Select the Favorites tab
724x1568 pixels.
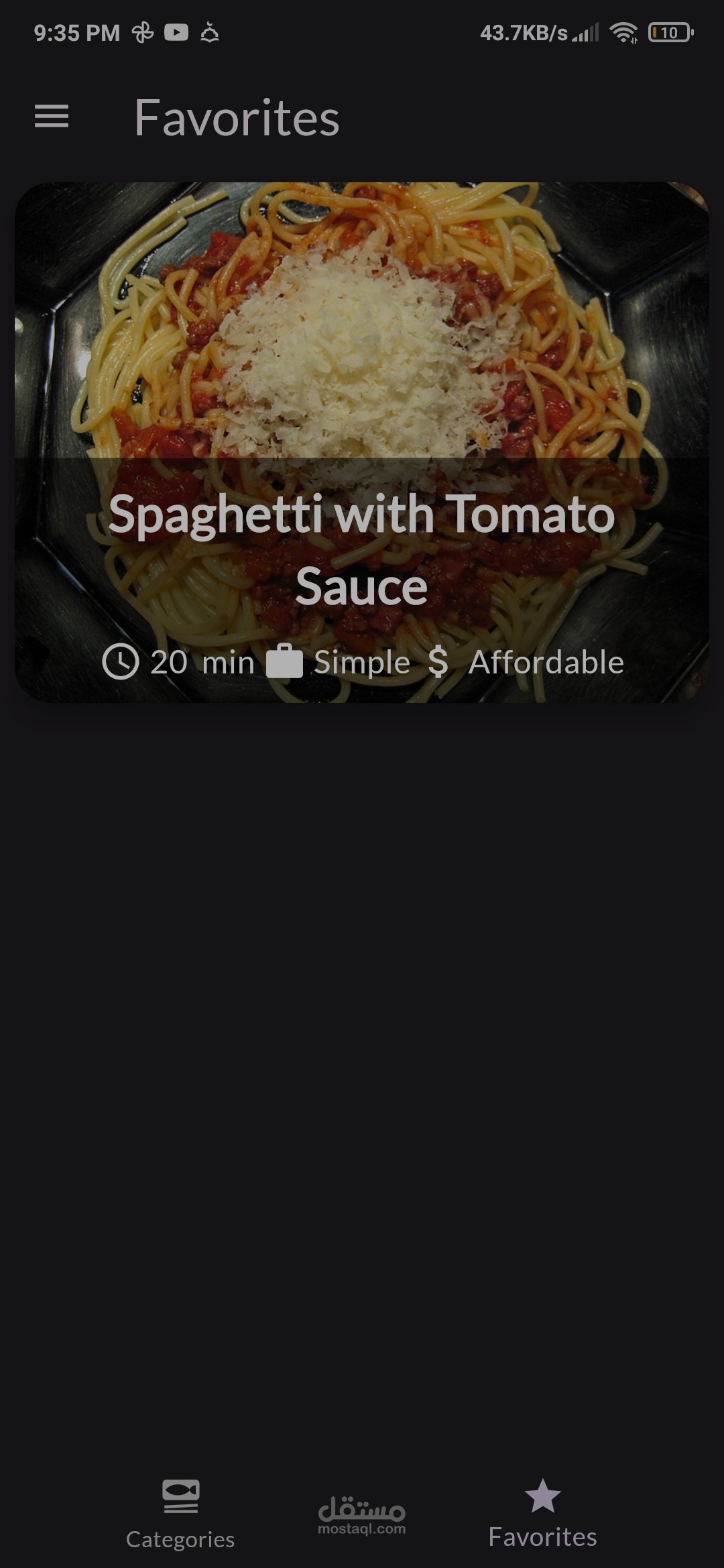tap(542, 1513)
